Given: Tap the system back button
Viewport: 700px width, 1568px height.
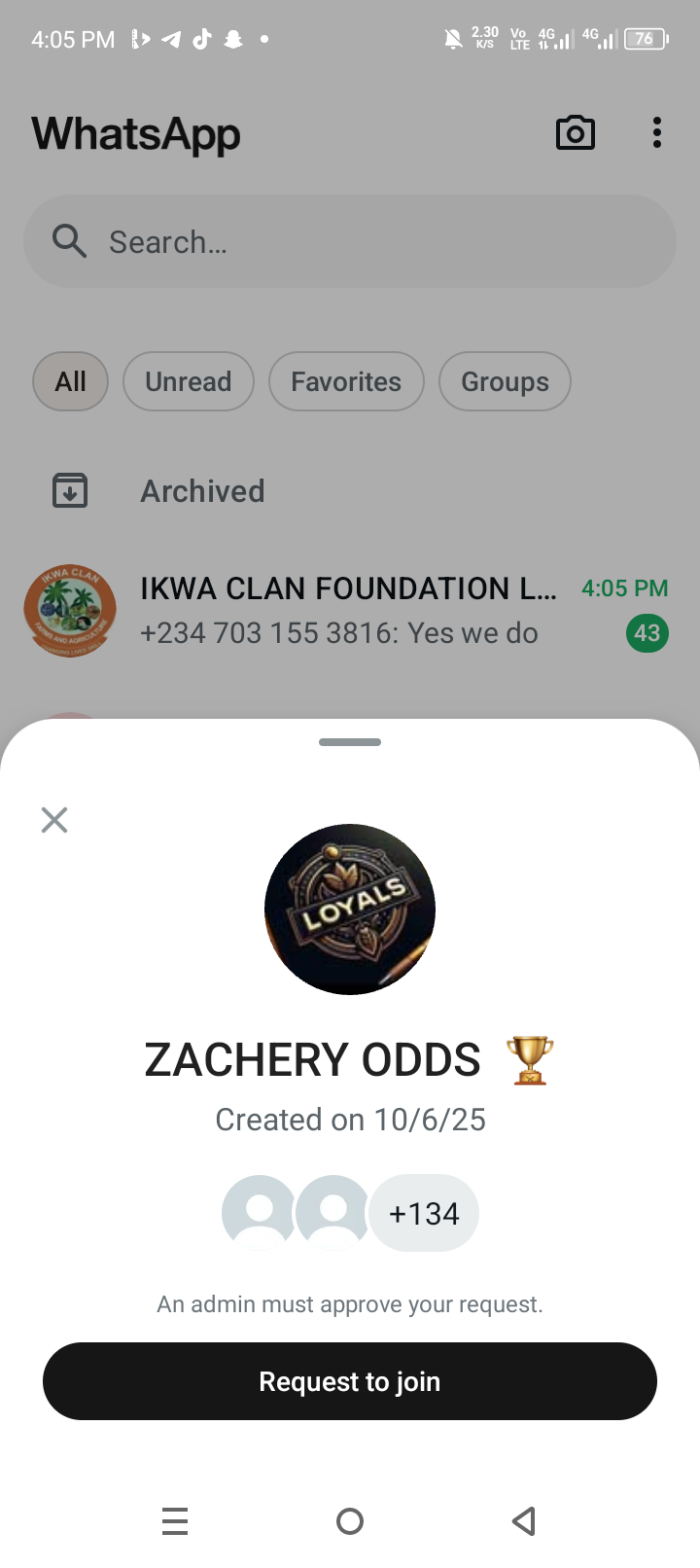Looking at the screenshot, I should point(524,1521).
